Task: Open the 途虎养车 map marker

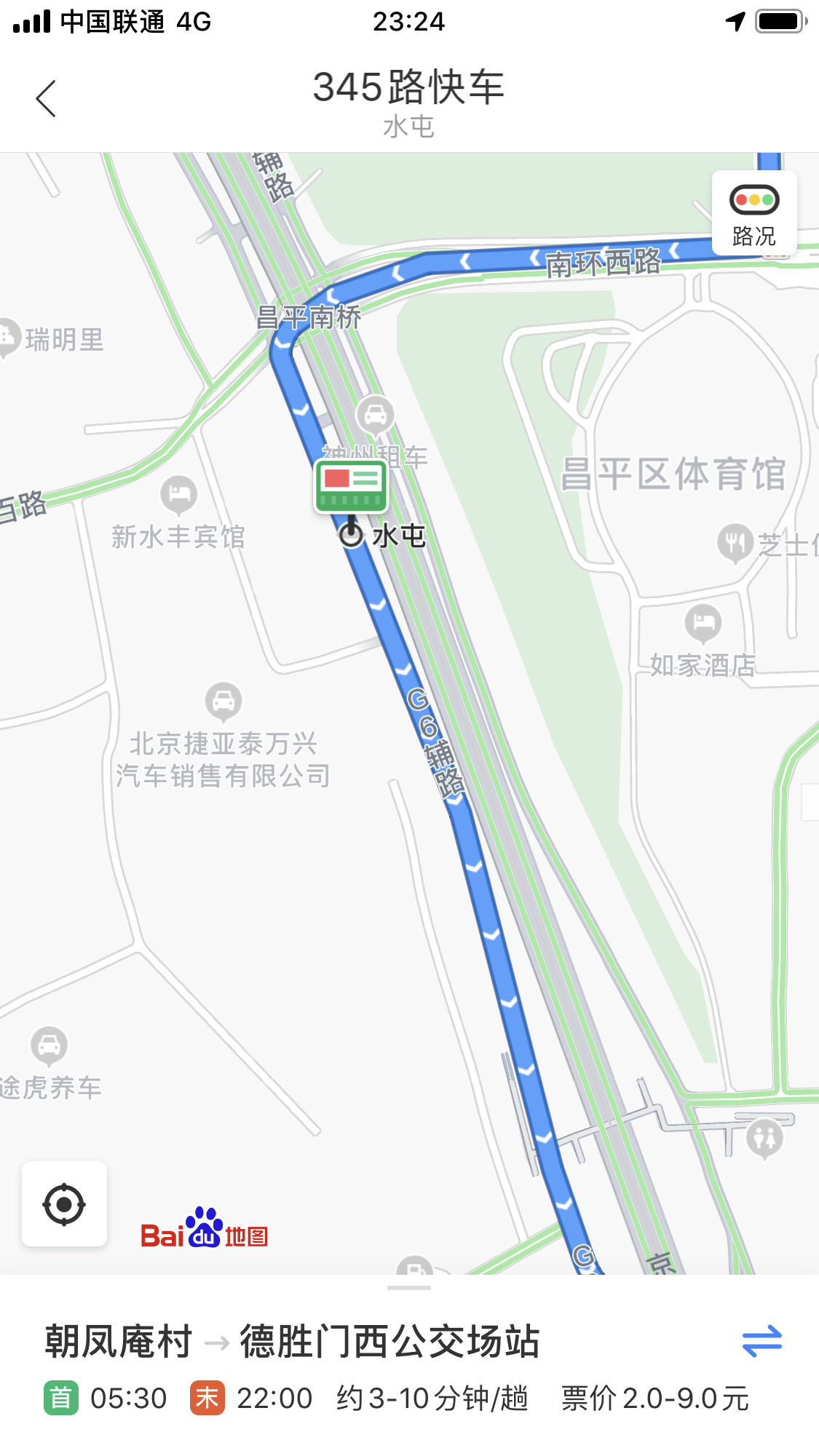Action: coord(49,1046)
